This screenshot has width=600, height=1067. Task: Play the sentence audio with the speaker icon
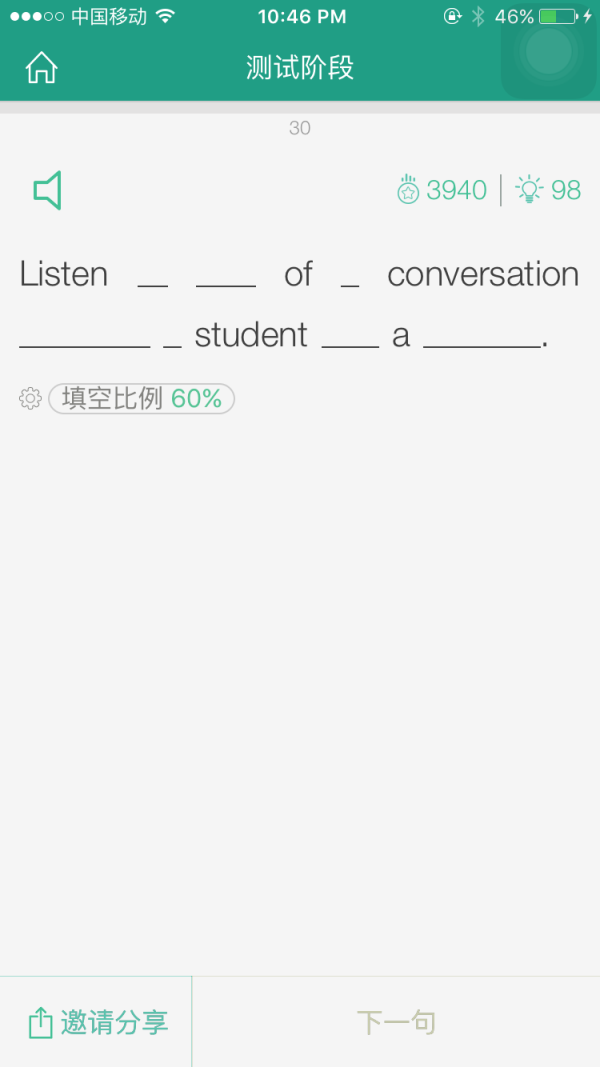48,190
